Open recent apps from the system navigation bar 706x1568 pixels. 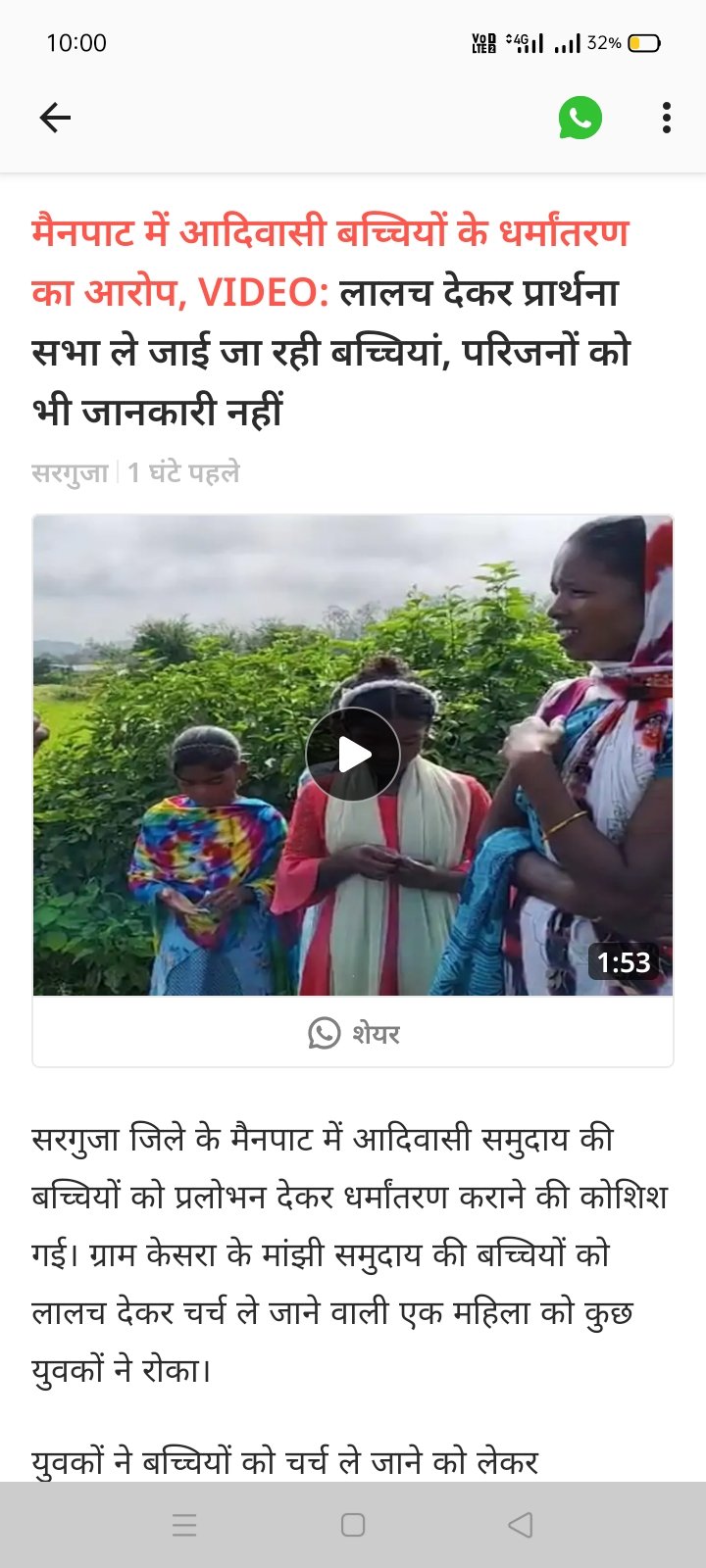click(x=184, y=1525)
